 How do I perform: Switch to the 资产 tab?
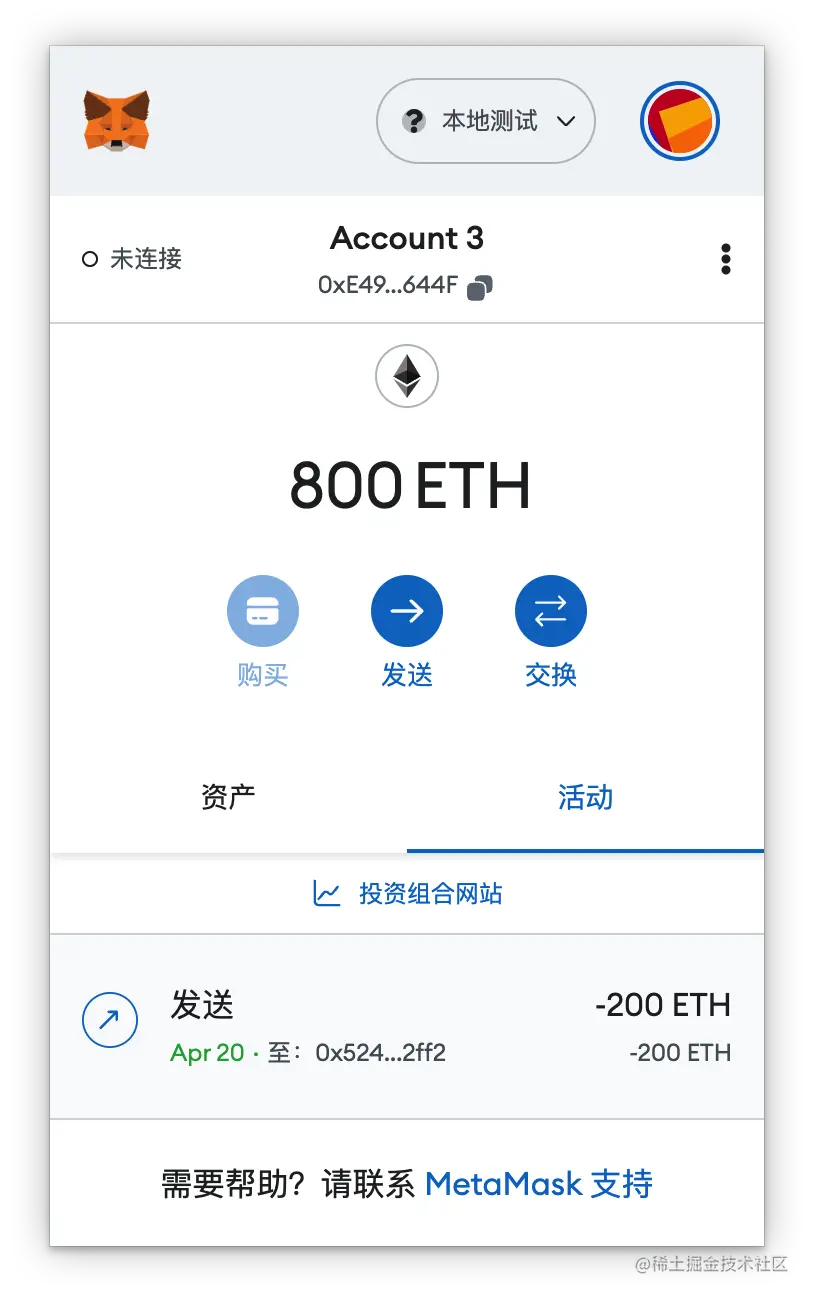(x=228, y=798)
